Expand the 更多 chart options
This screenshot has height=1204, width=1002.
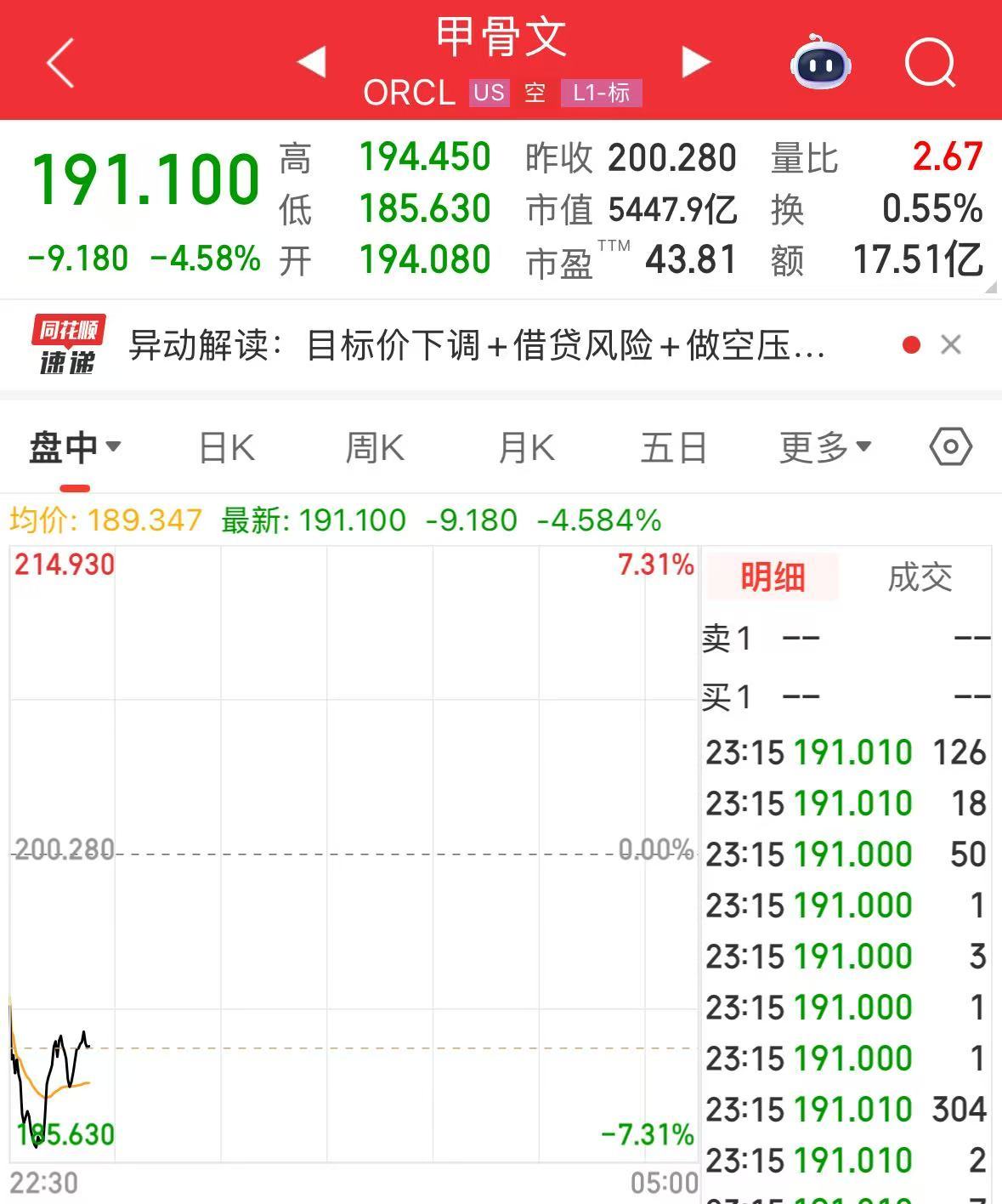pos(824,447)
